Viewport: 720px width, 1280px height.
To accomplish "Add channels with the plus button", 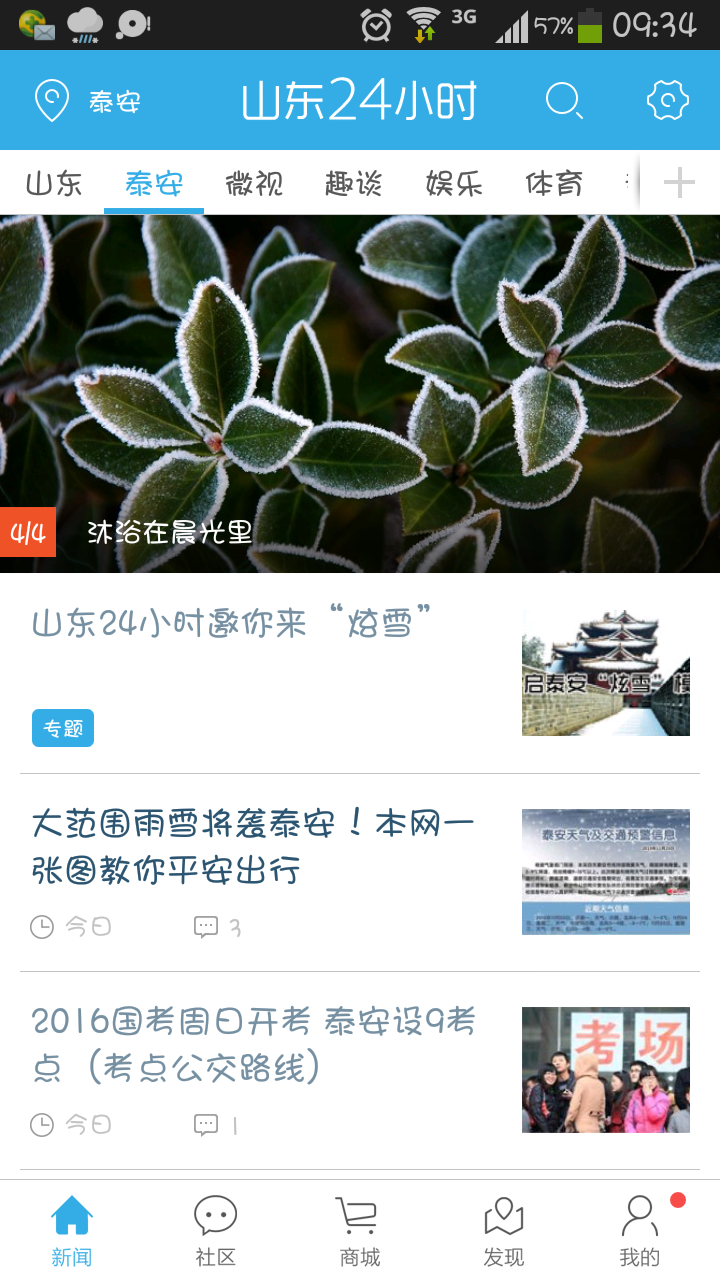I will (x=679, y=183).
